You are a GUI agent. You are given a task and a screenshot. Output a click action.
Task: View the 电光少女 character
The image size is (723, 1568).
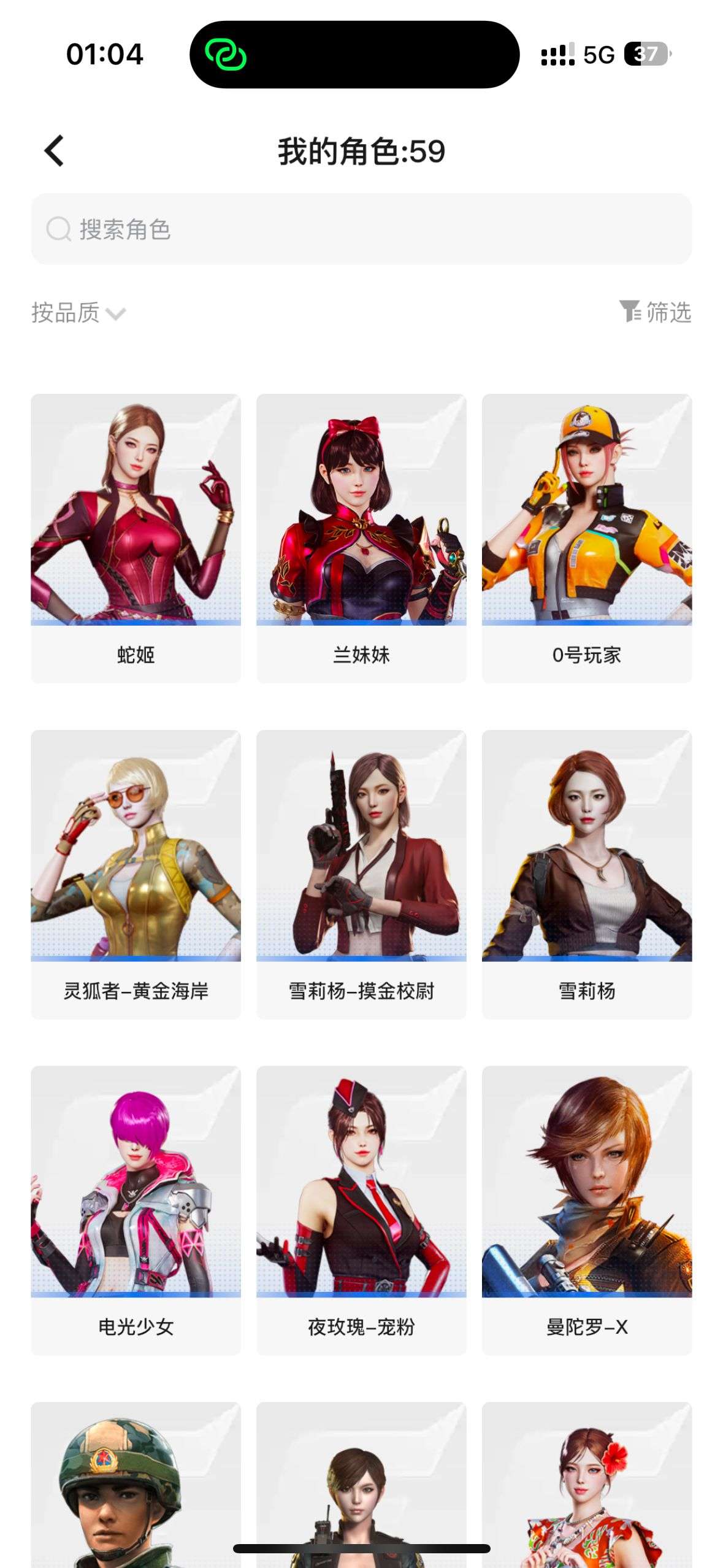click(136, 1210)
